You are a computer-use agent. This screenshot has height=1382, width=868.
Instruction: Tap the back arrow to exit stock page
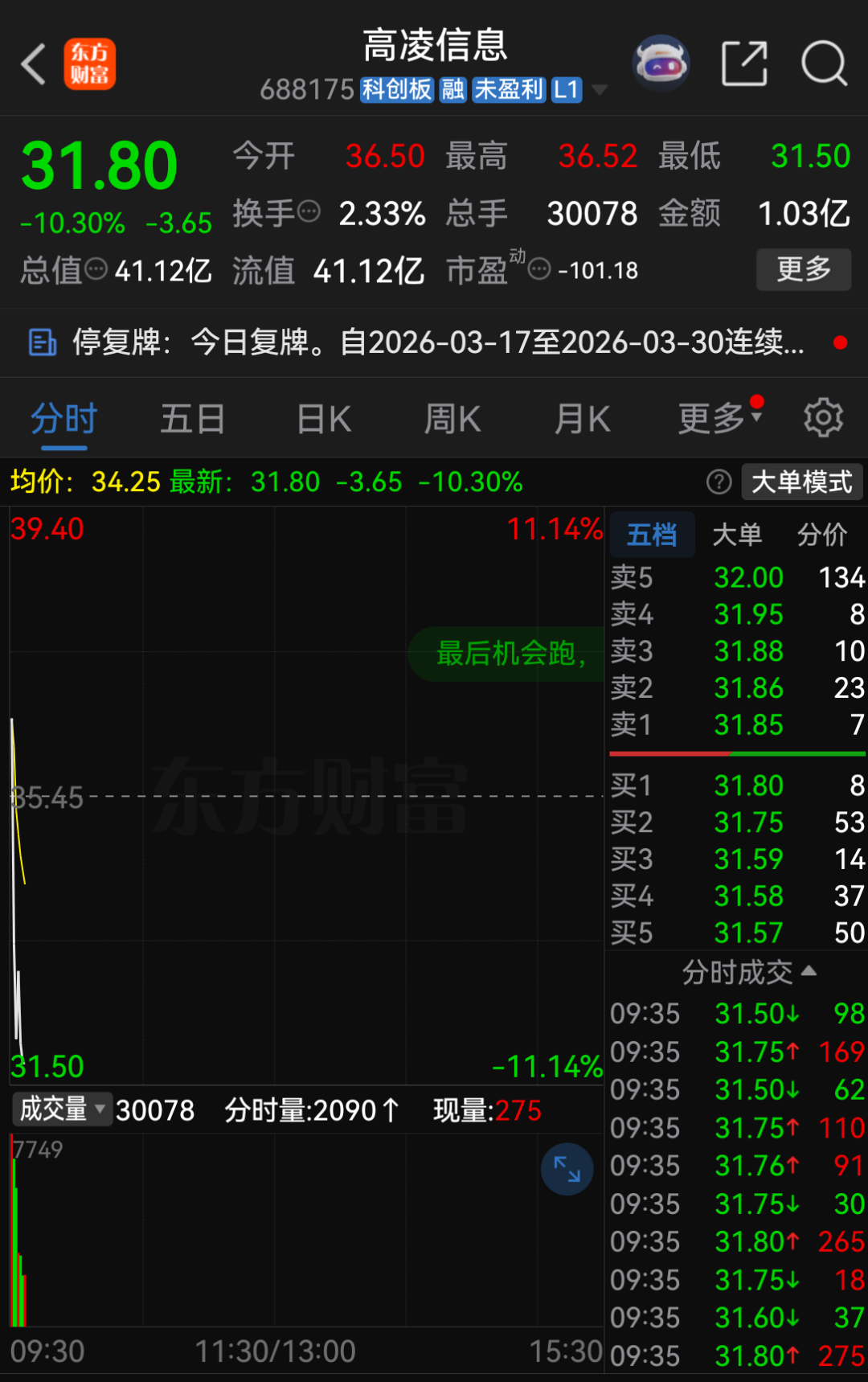click(x=32, y=63)
